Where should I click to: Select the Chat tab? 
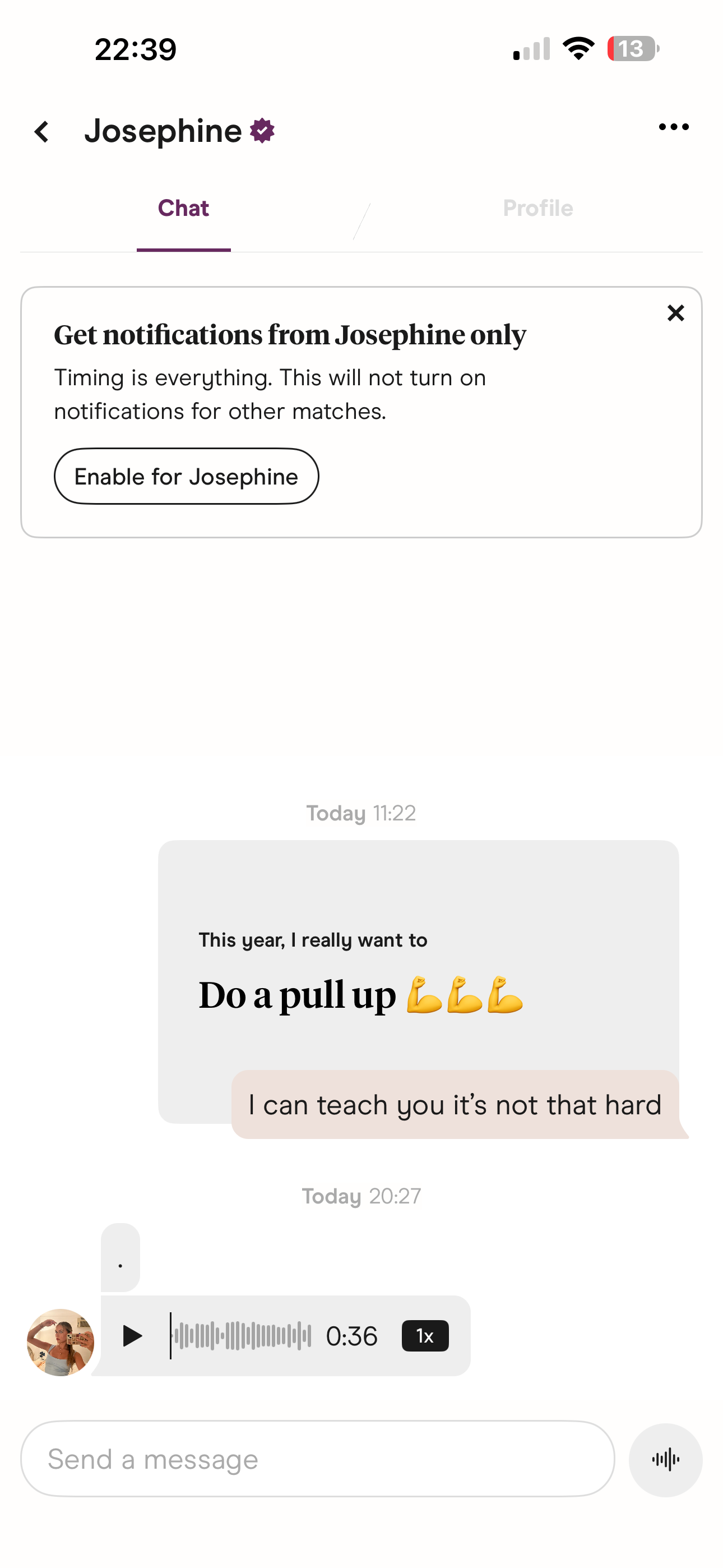(183, 209)
